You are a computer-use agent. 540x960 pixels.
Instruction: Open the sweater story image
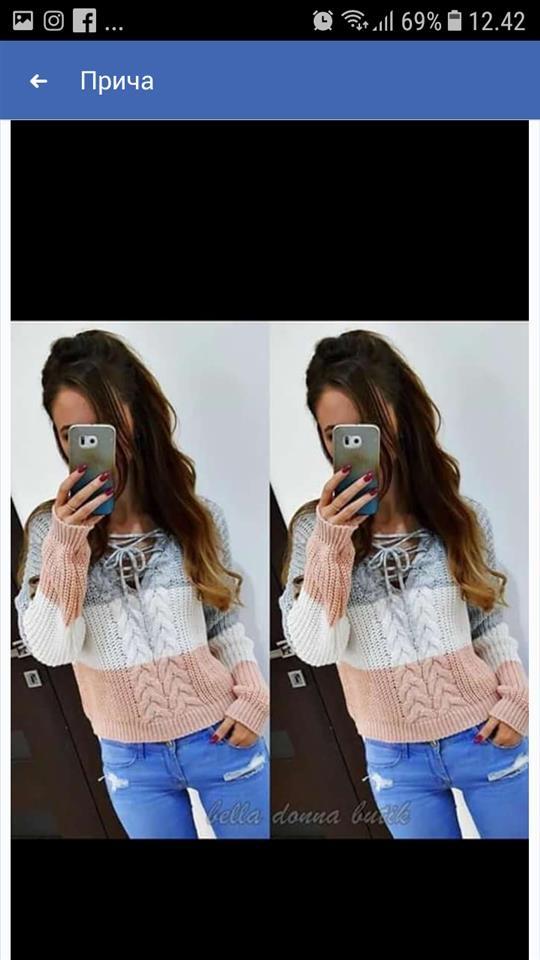click(270, 580)
